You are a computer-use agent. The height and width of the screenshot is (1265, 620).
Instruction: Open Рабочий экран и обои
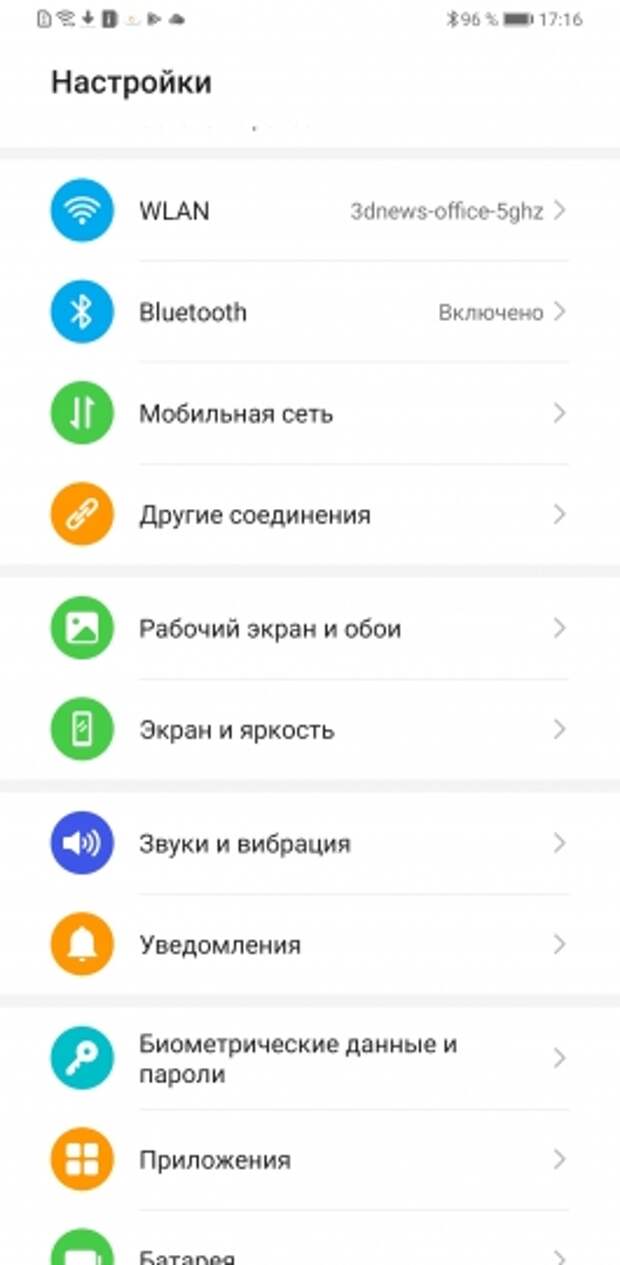[x=310, y=629]
